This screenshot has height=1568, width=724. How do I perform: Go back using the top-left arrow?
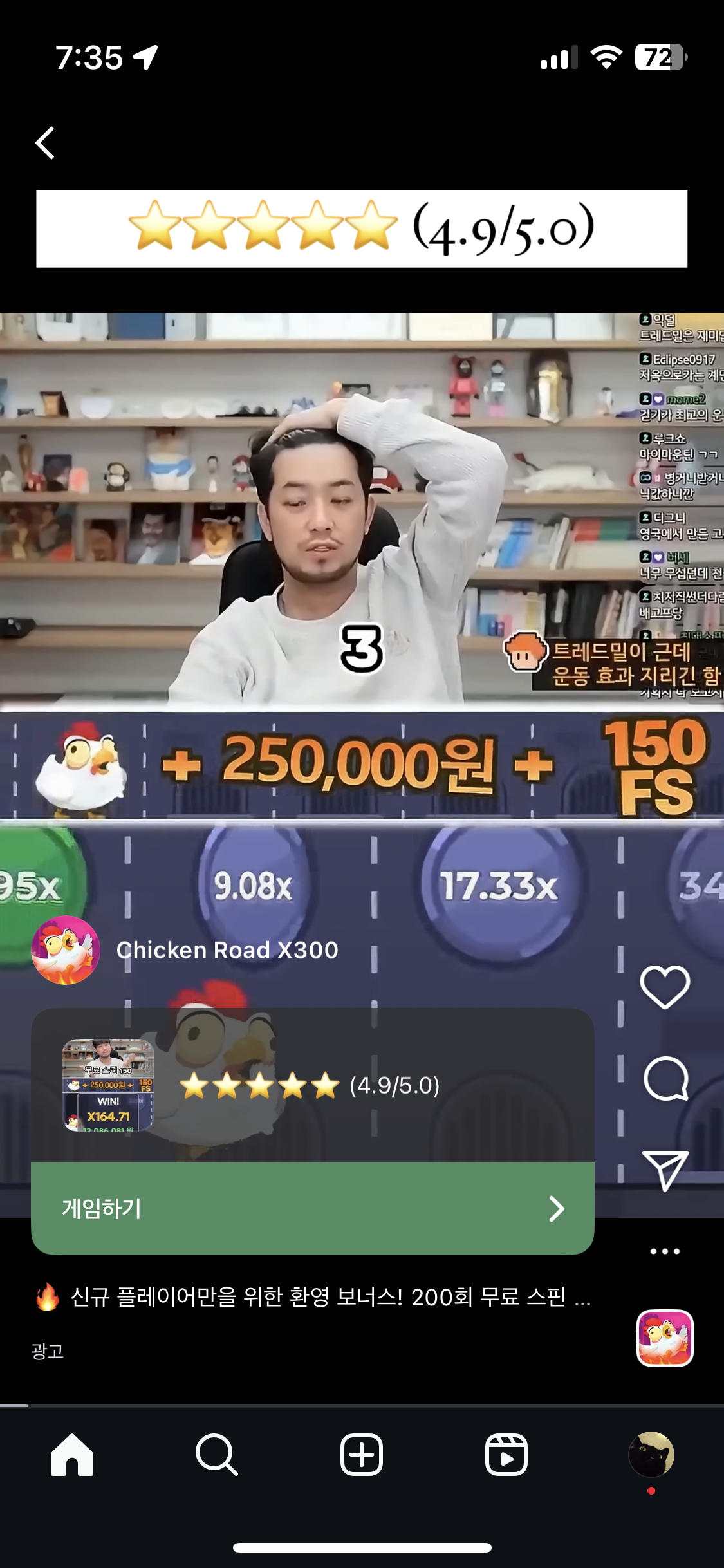pyautogui.click(x=45, y=143)
